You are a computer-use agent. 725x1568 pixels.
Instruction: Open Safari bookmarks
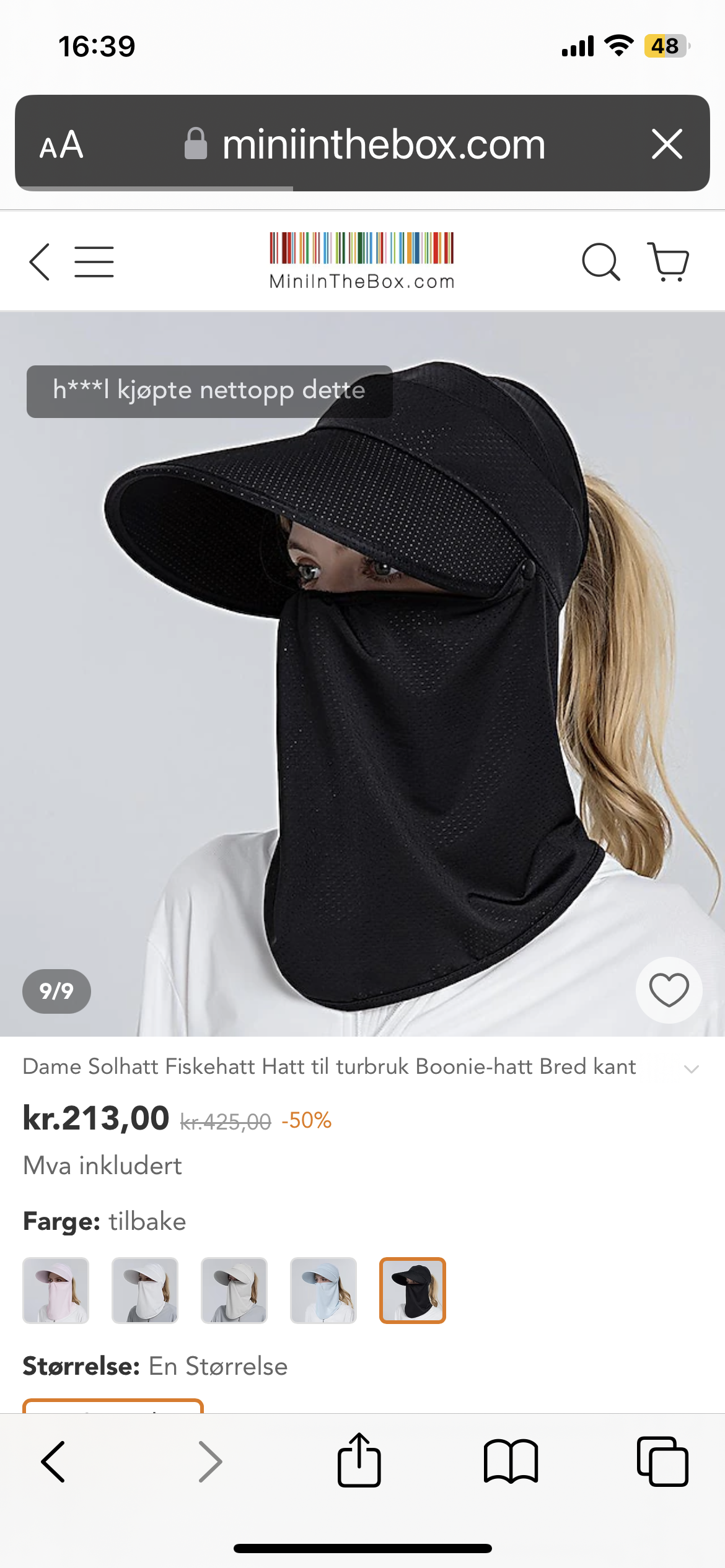pyautogui.click(x=511, y=1461)
